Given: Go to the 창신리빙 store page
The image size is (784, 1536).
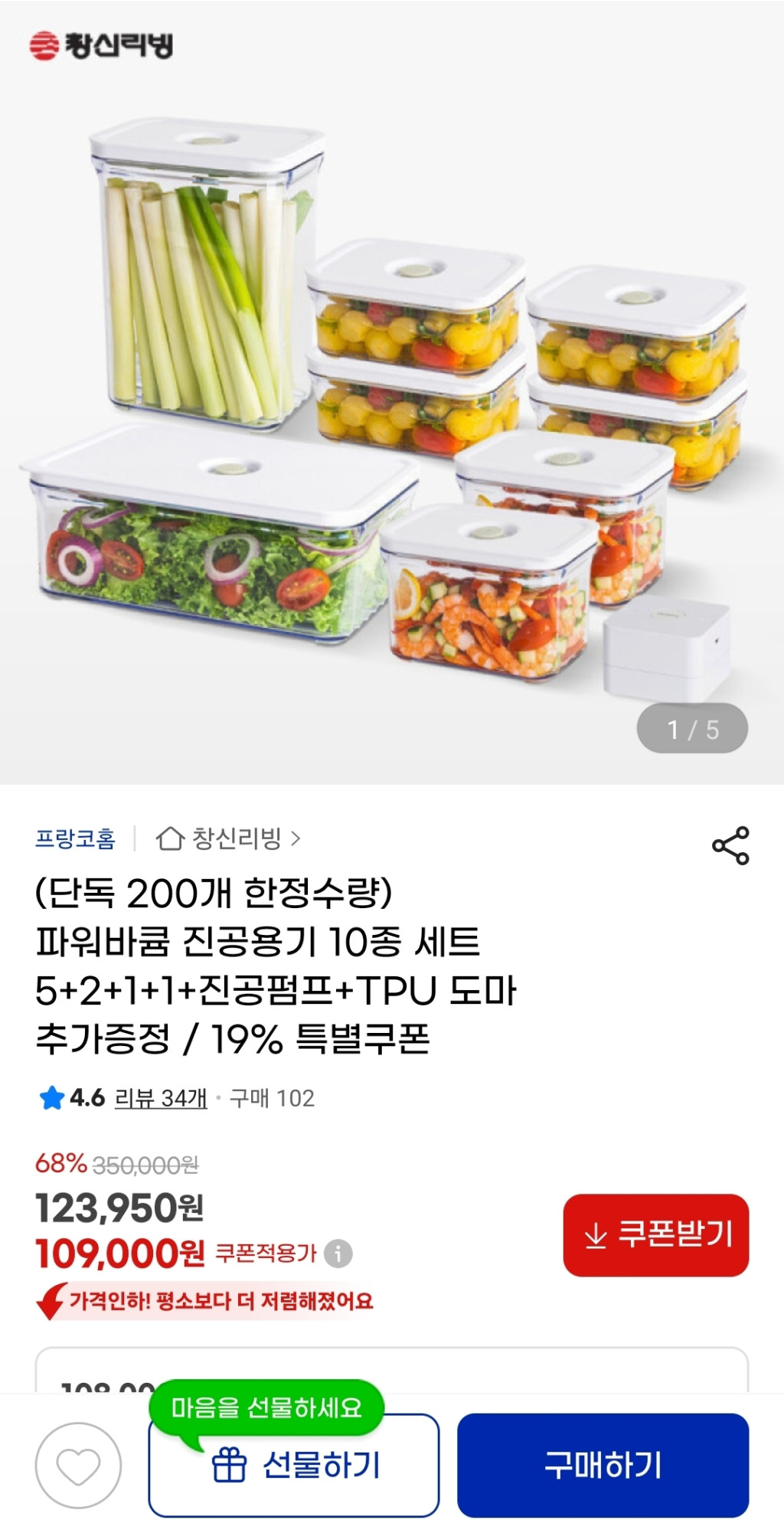Looking at the screenshot, I should tap(228, 838).
